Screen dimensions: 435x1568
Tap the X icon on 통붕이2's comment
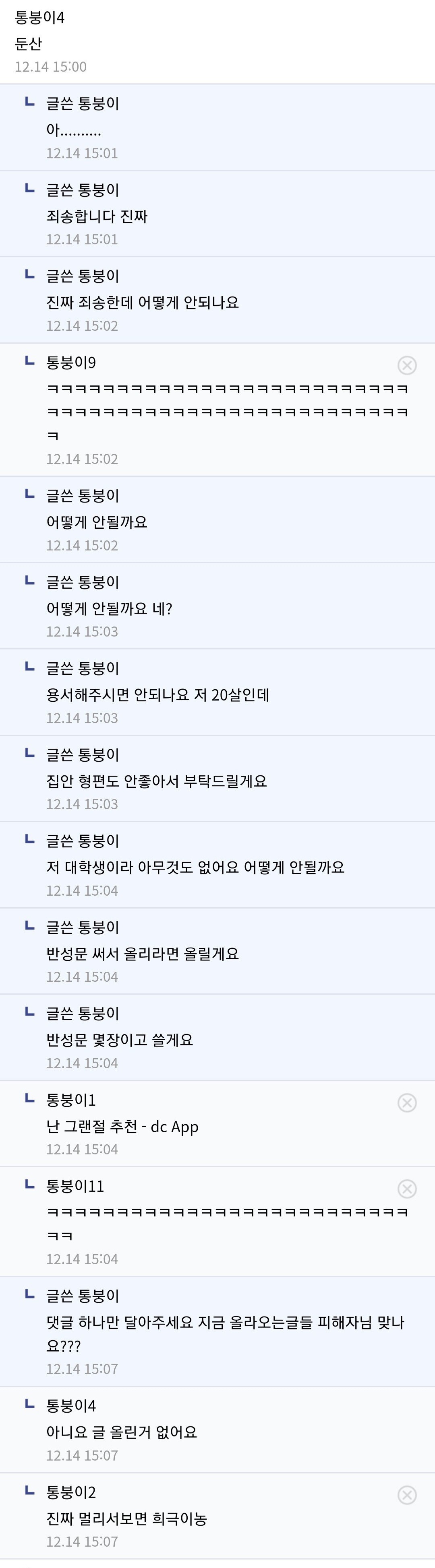pos(407,1494)
